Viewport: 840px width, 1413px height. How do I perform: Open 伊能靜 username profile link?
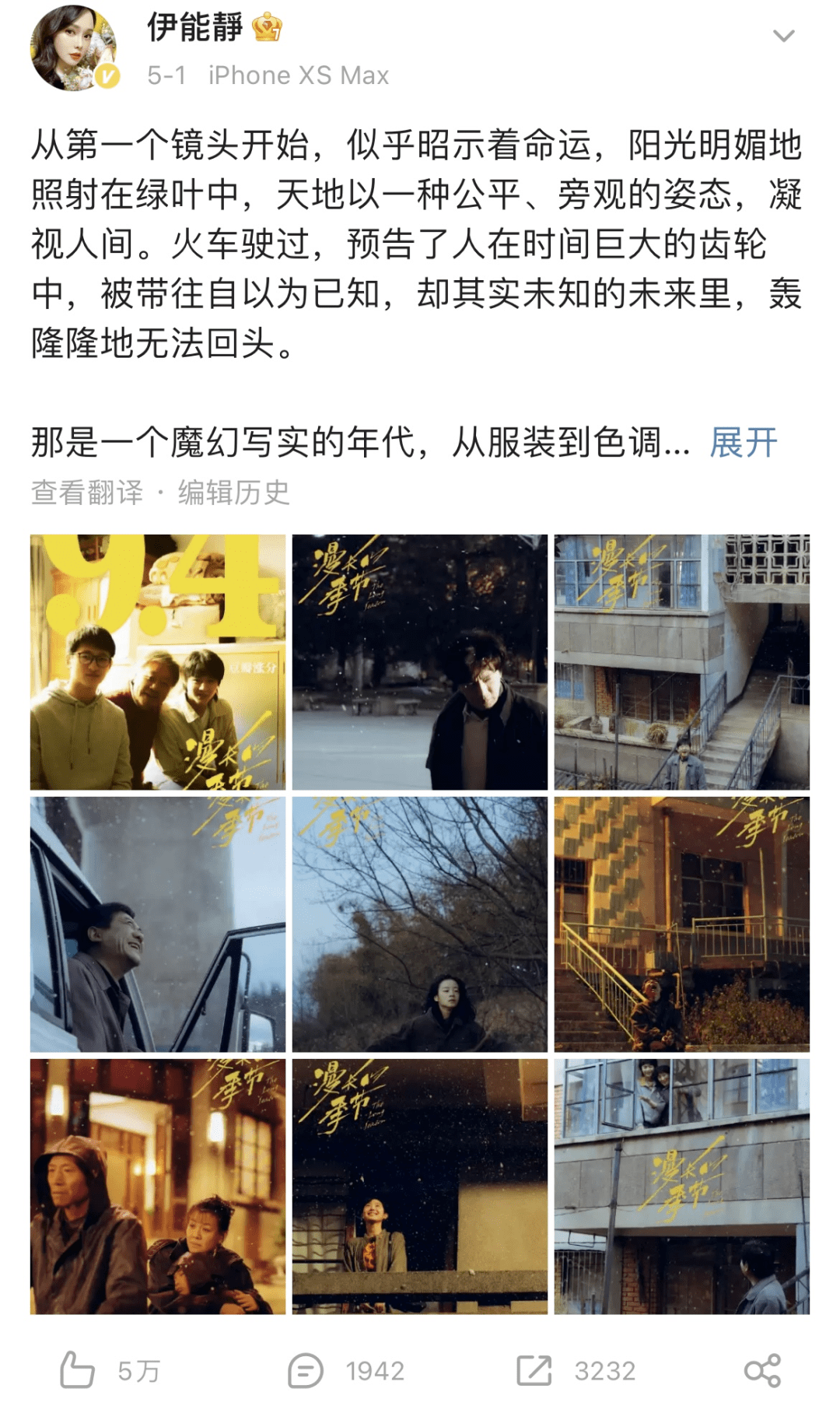pos(194,28)
